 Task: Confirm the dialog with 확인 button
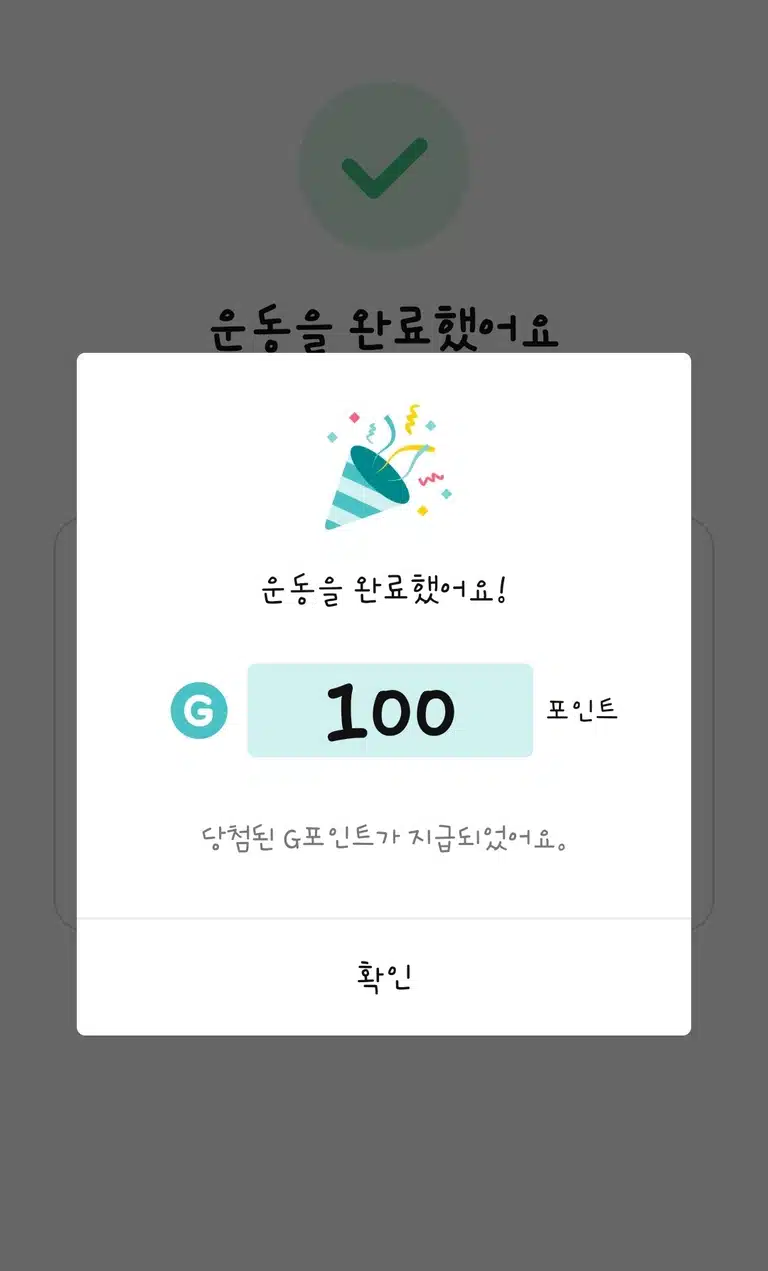pyautogui.click(x=384, y=977)
